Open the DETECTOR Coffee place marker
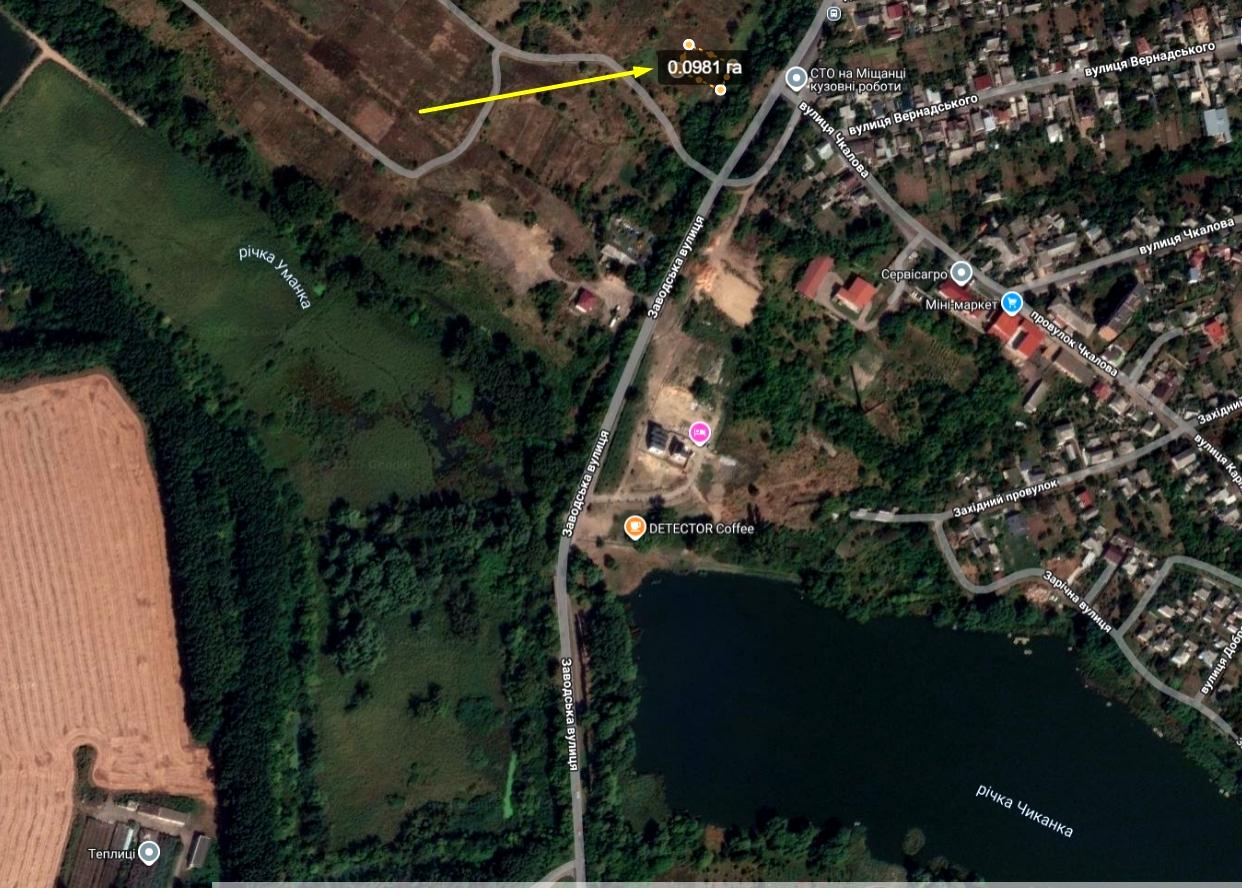This screenshot has height=888, width=1242. click(x=634, y=527)
